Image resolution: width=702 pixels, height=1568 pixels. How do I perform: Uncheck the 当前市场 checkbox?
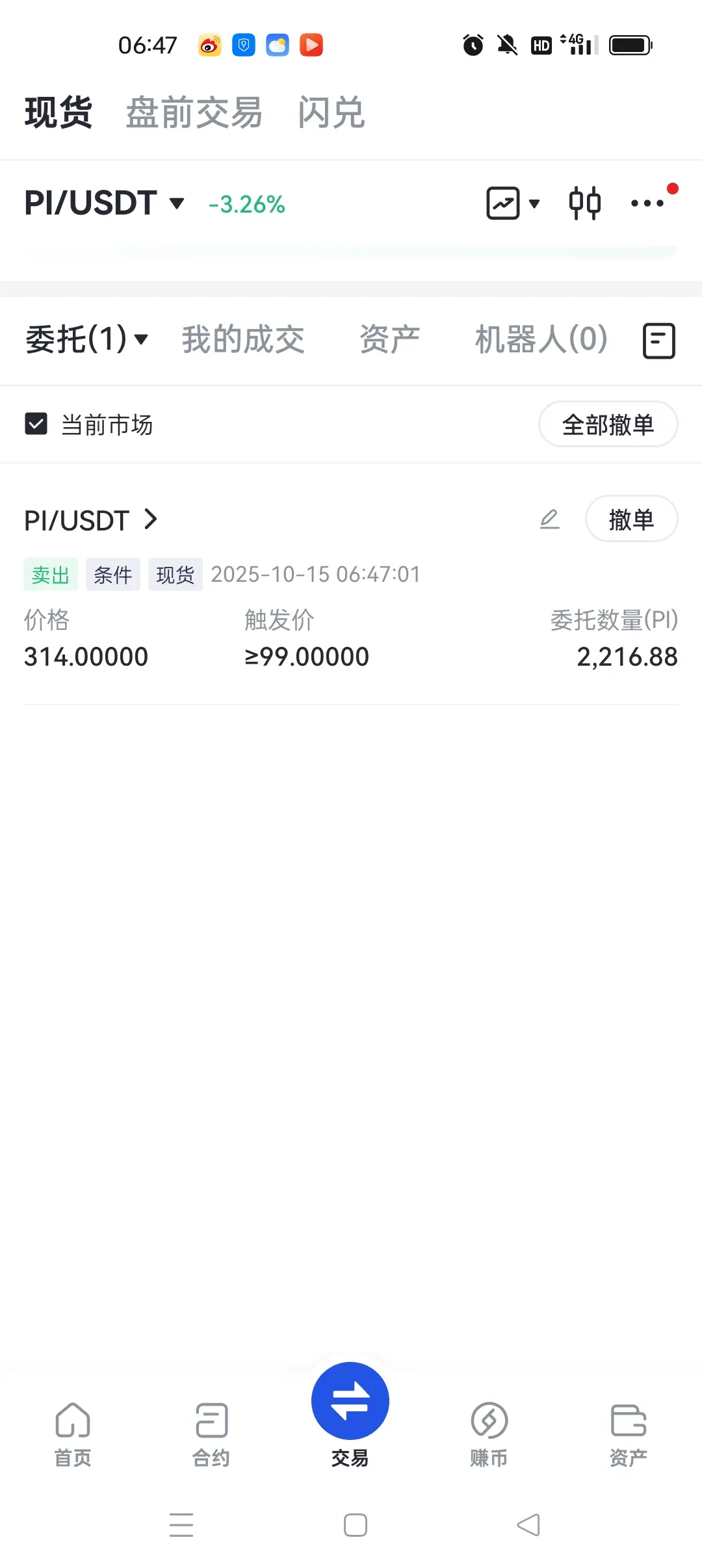click(36, 424)
